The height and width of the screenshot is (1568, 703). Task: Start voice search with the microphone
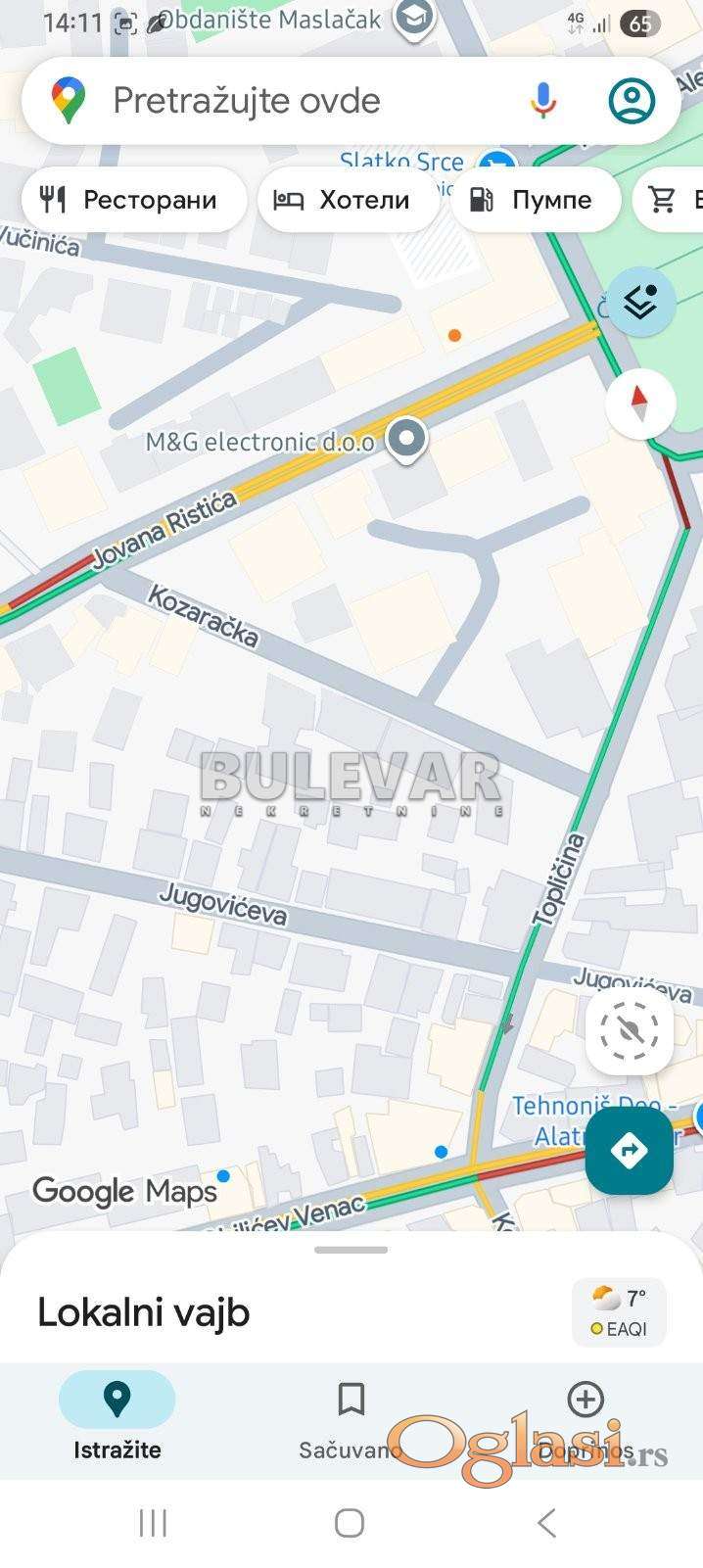543,101
